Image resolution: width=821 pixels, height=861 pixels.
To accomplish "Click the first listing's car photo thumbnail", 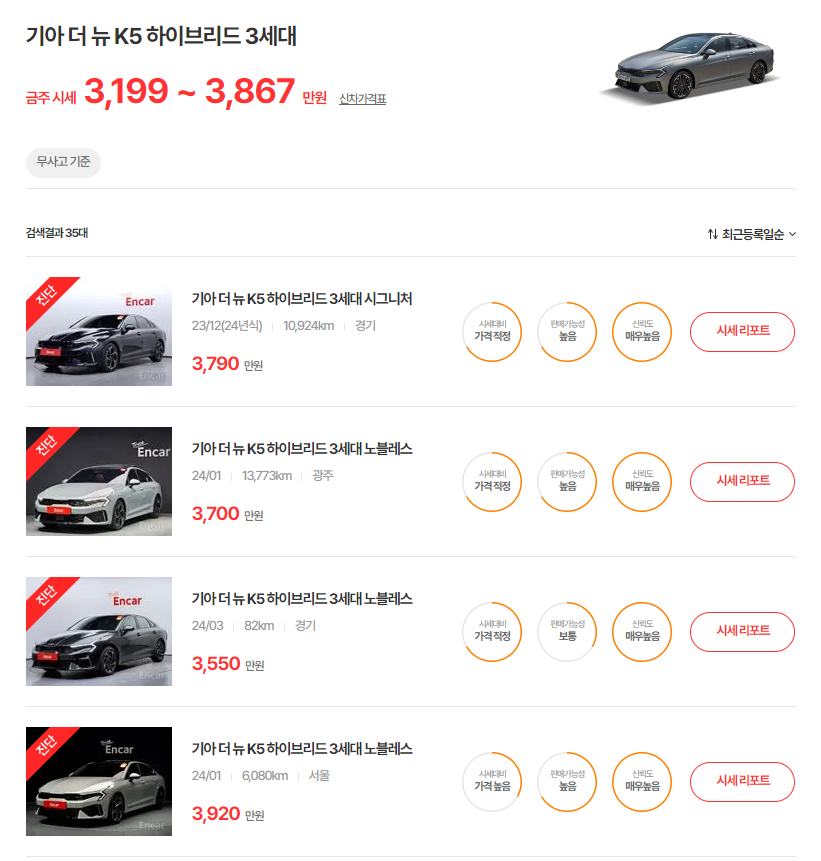I will pos(98,332).
